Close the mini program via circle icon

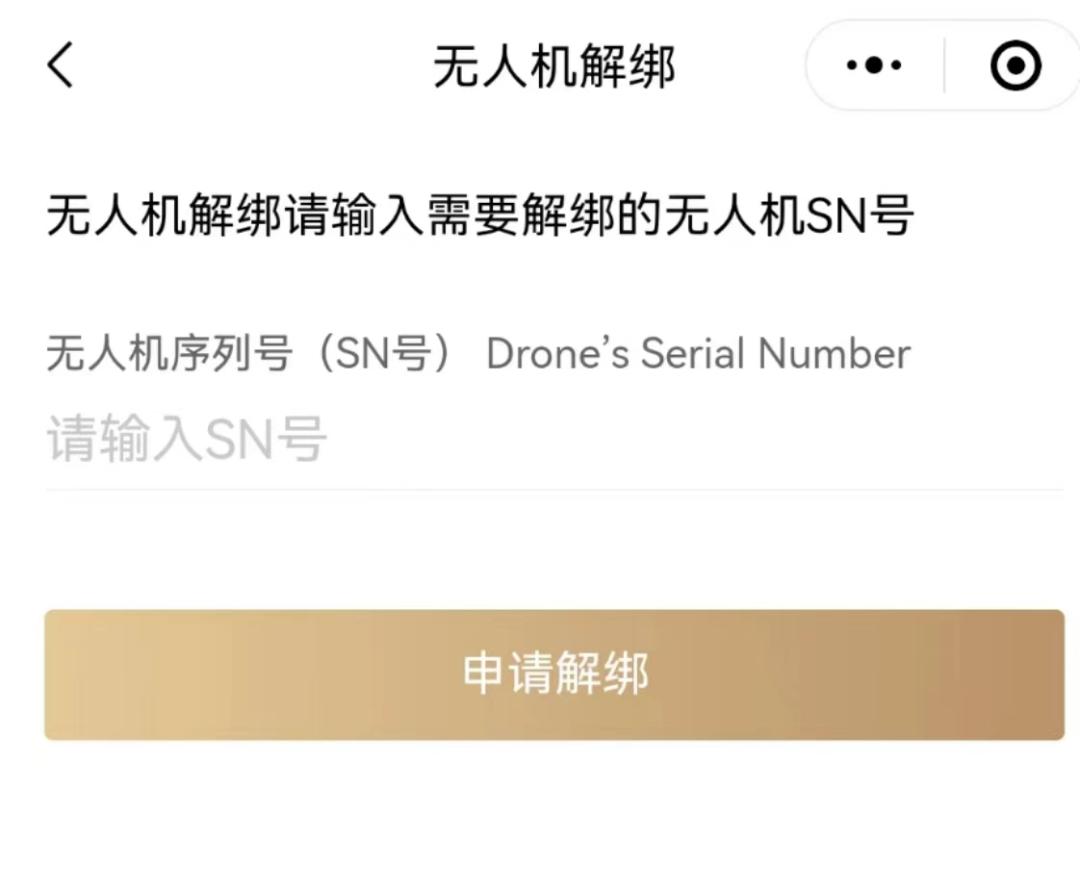click(x=1015, y=66)
